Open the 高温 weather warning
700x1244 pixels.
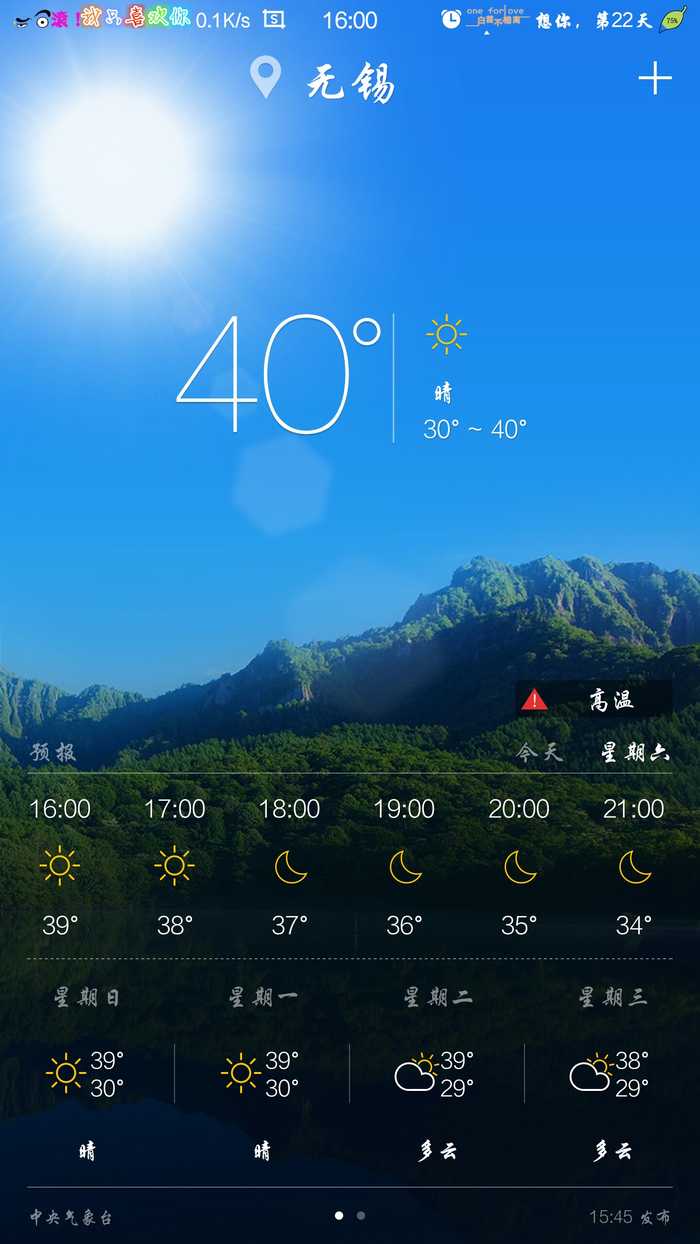[x=594, y=700]
